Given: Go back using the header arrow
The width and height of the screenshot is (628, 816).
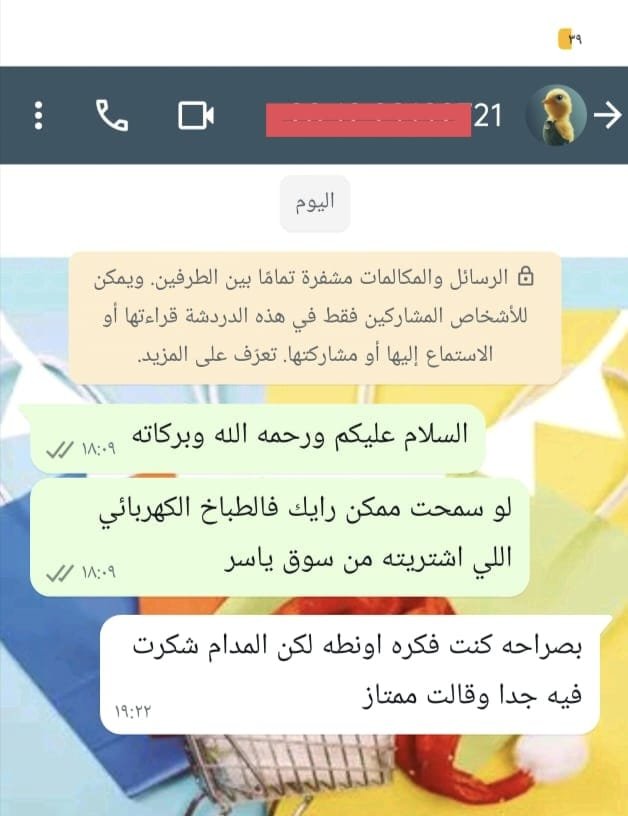Looking at the screenshot, I should [x=606, y=116].
